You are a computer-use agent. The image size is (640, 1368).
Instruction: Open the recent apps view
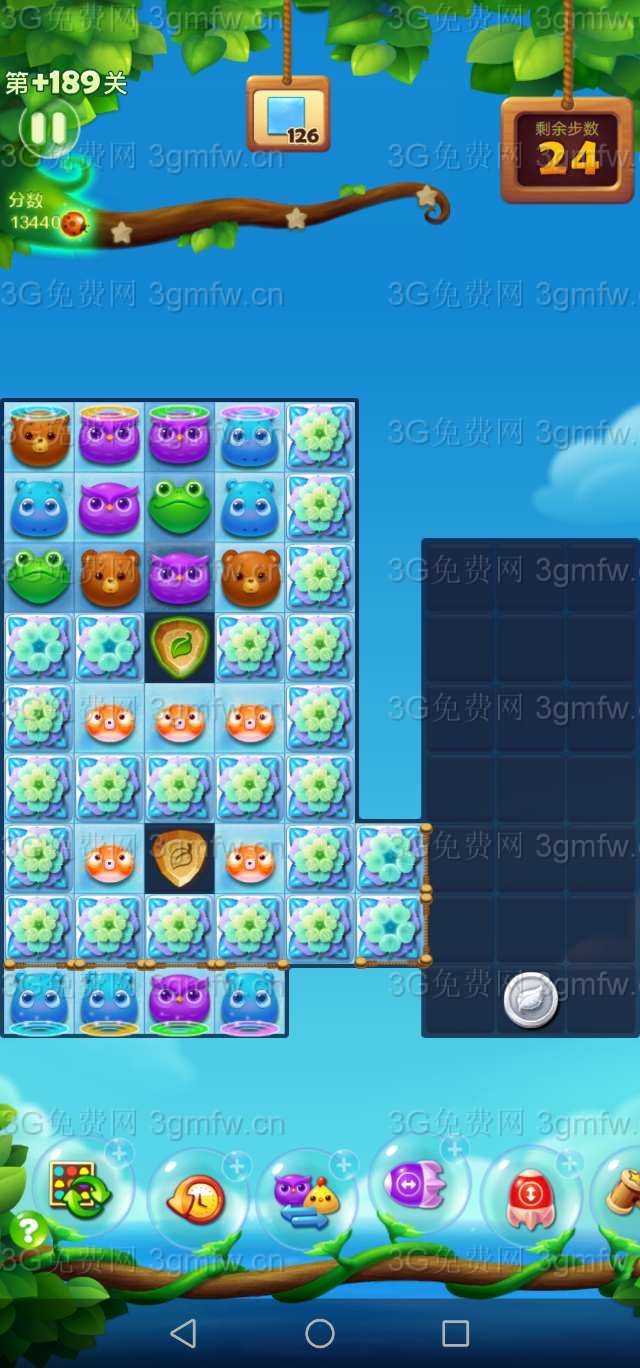455,1332
